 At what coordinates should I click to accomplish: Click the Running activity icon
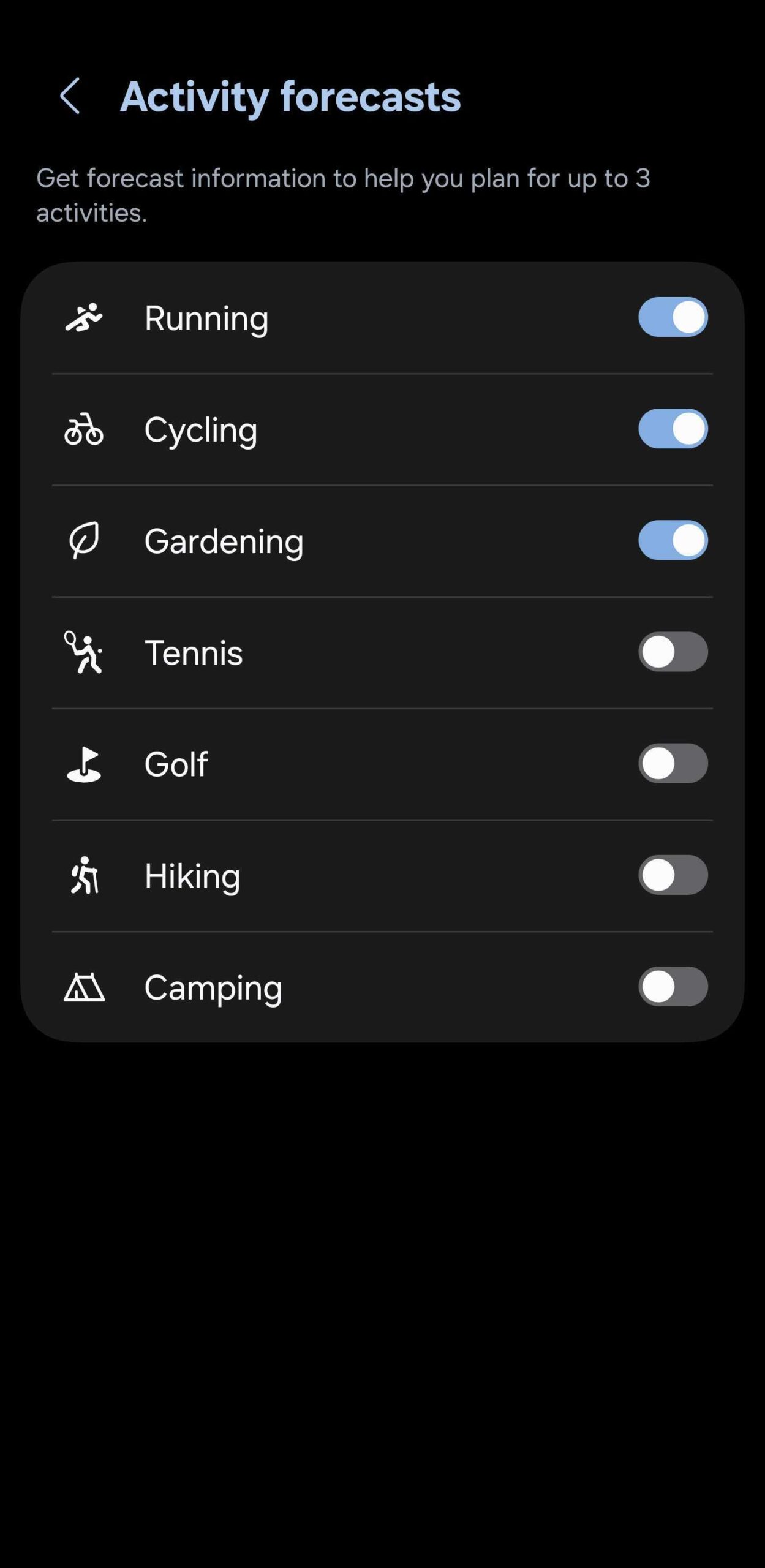tap(85, 317)
